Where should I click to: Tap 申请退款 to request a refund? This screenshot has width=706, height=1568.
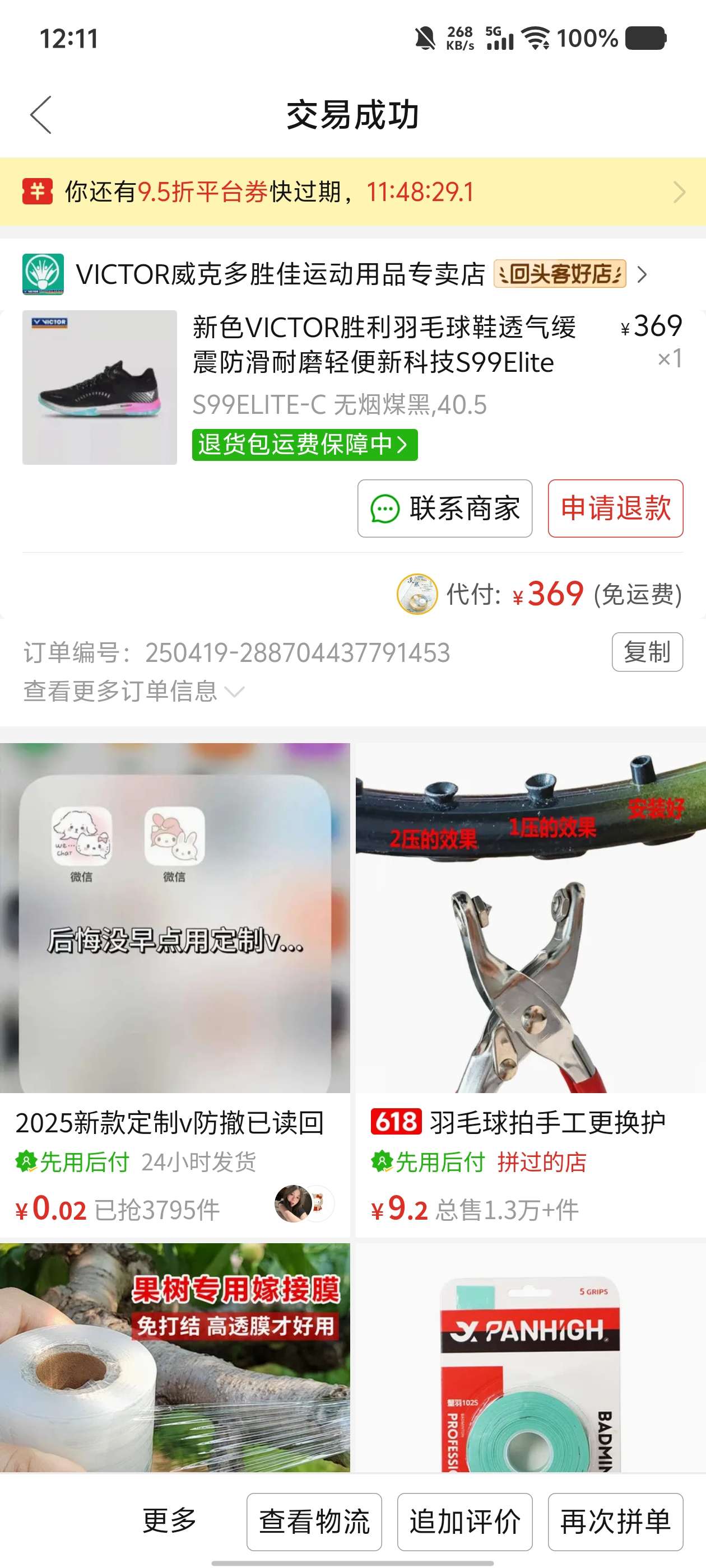615,508
